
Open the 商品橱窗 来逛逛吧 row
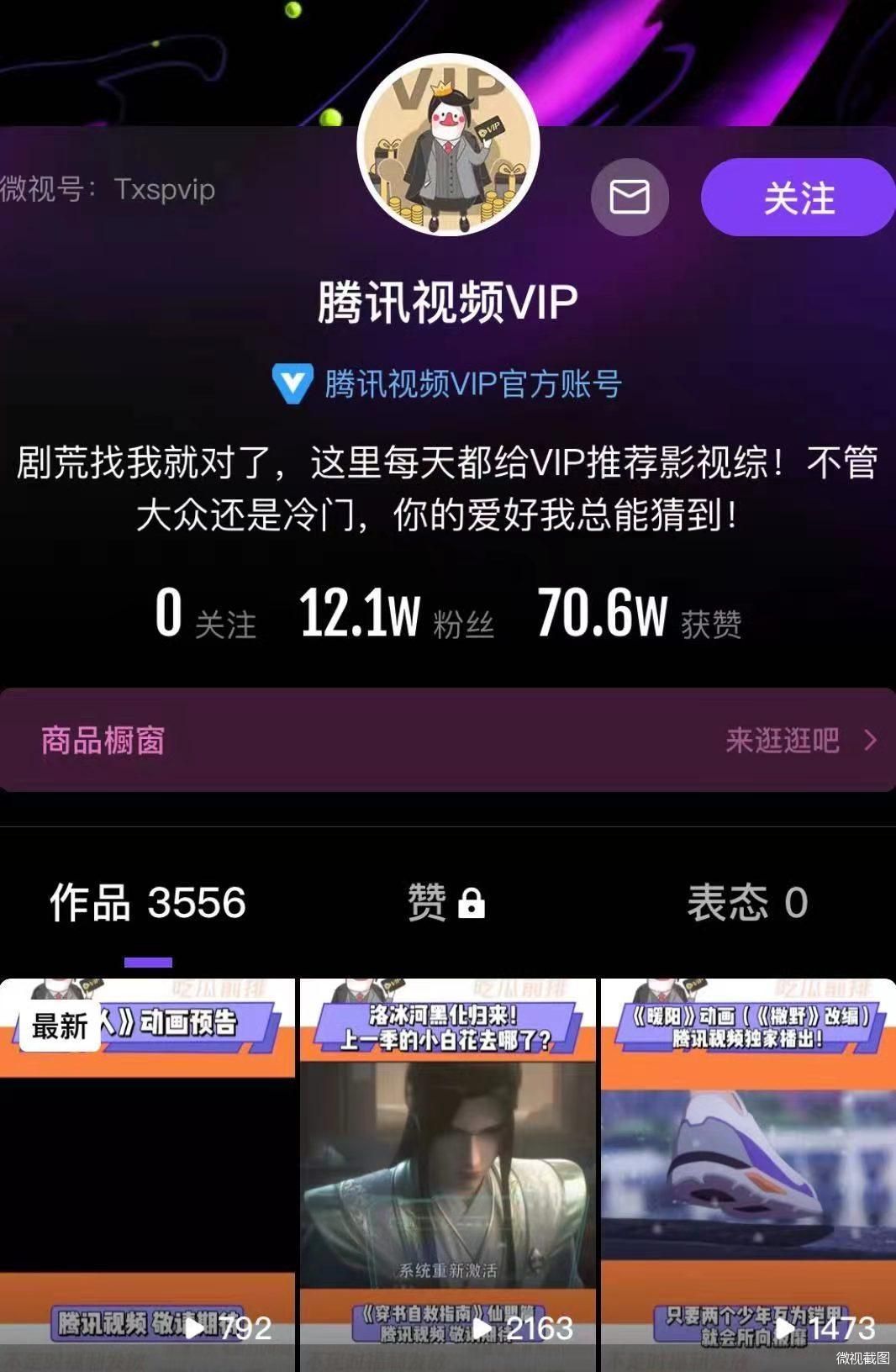[x=448, y=740]
